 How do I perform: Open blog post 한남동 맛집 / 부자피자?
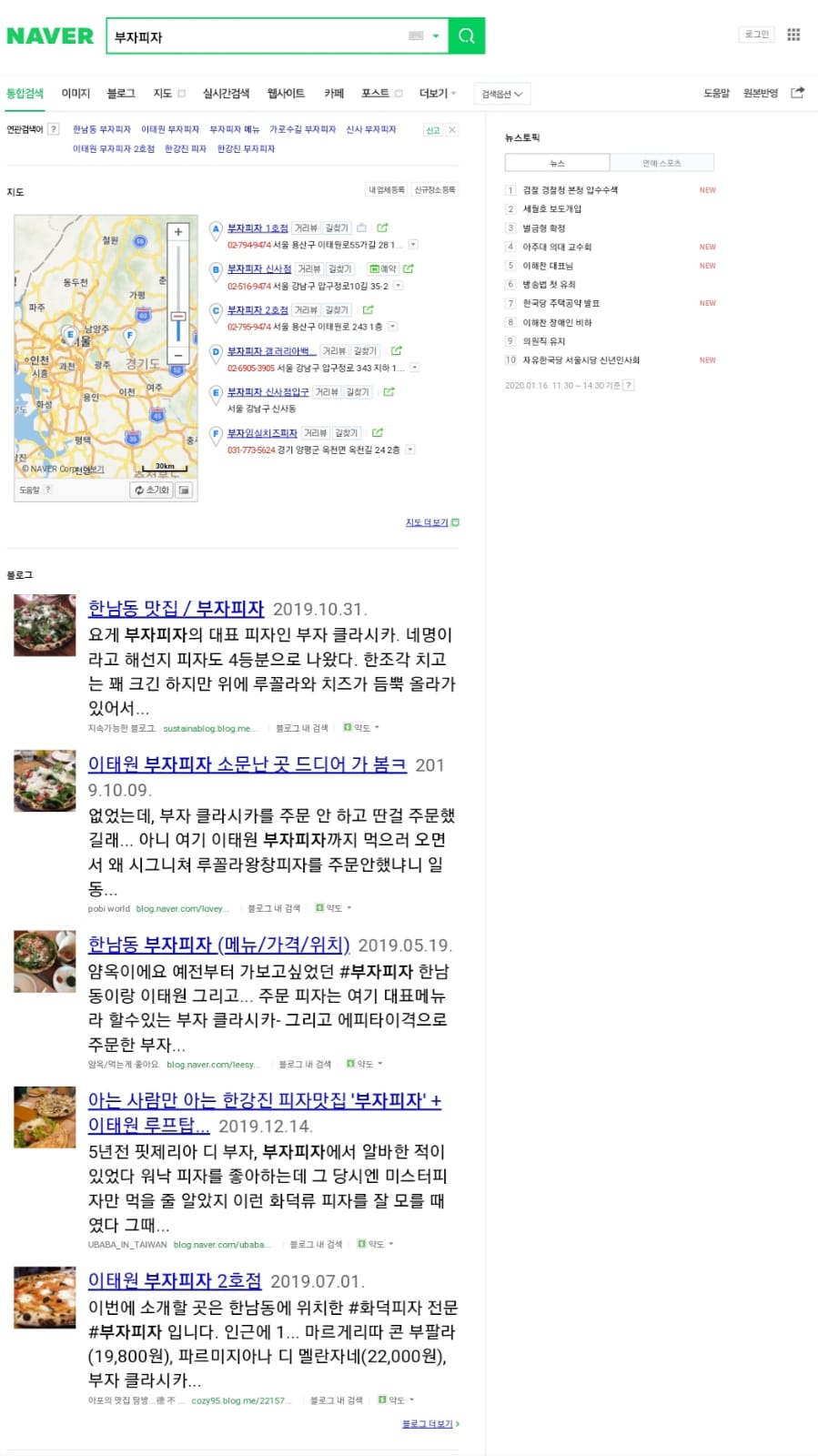(x=176, y=609)
